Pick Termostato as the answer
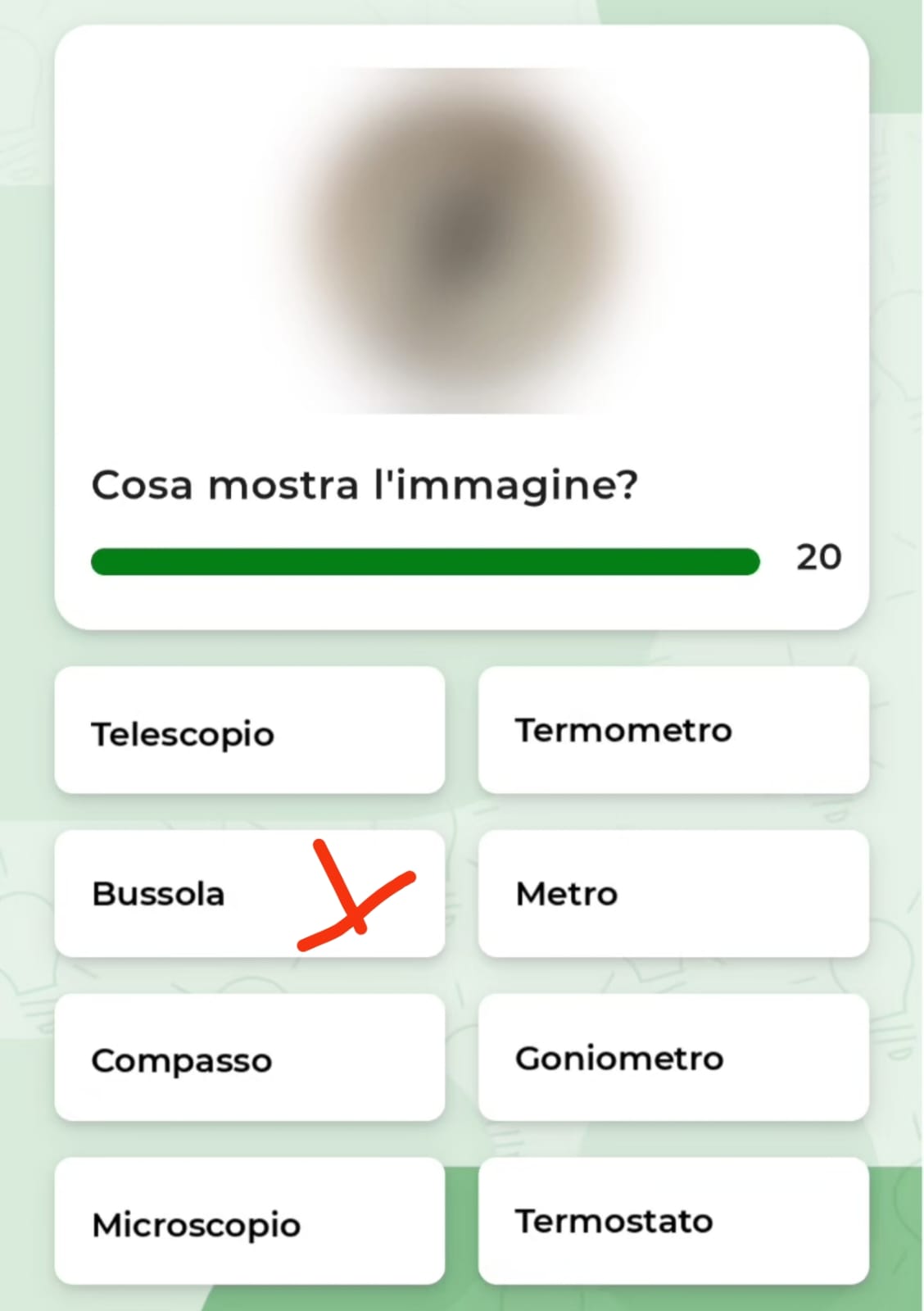924x1311 pixels. (x=673, y=1222)
